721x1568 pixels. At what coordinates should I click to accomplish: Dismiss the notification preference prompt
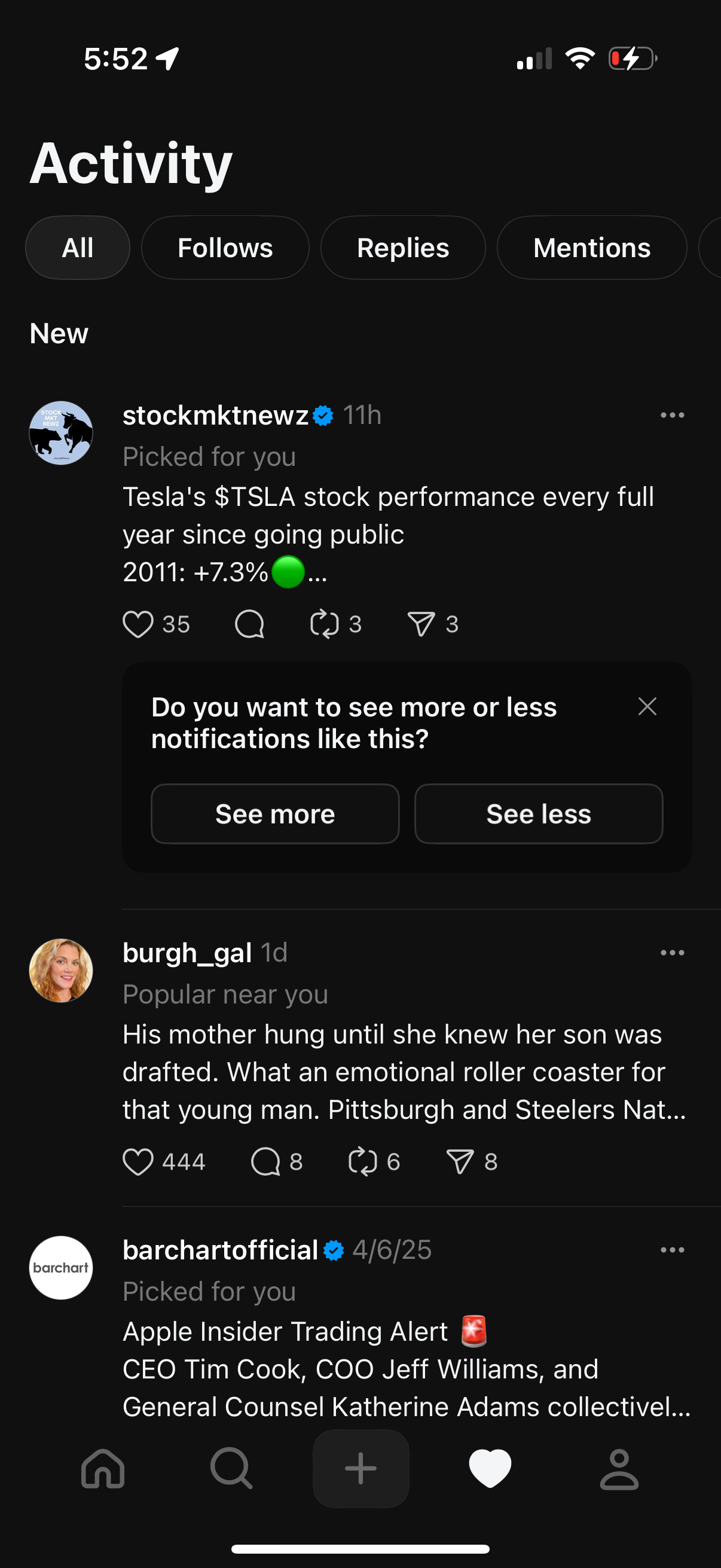[x=647, y=706]
